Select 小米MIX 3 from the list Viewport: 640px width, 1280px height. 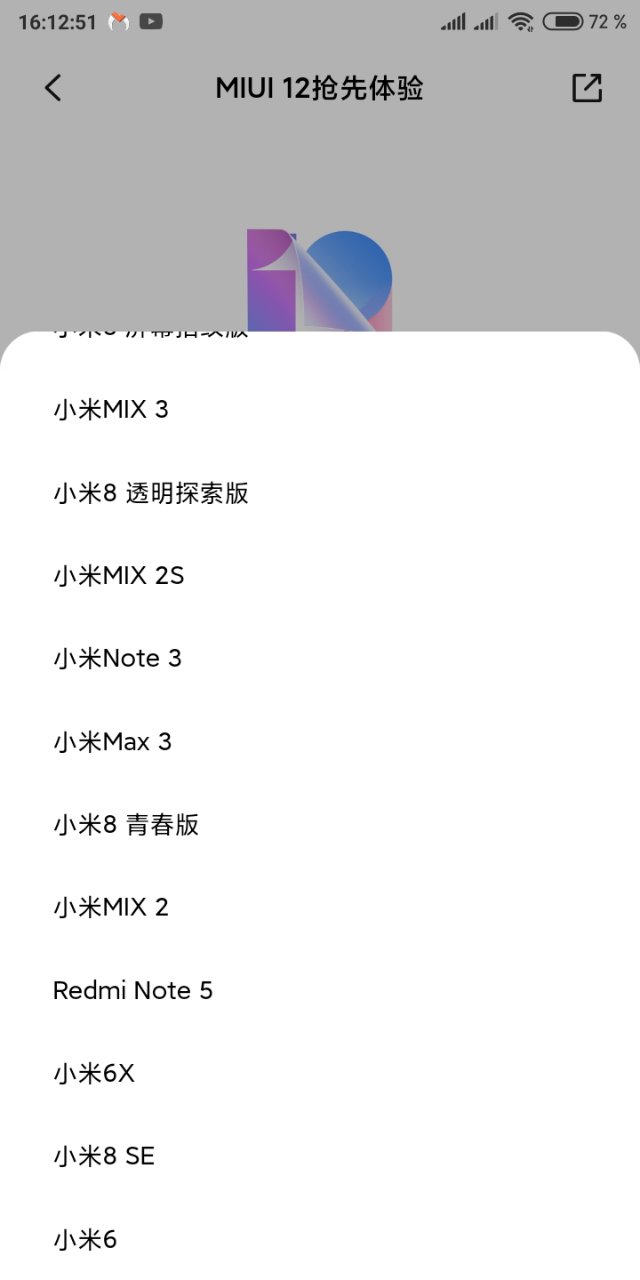pyautogui.click(x=320, y=409)
